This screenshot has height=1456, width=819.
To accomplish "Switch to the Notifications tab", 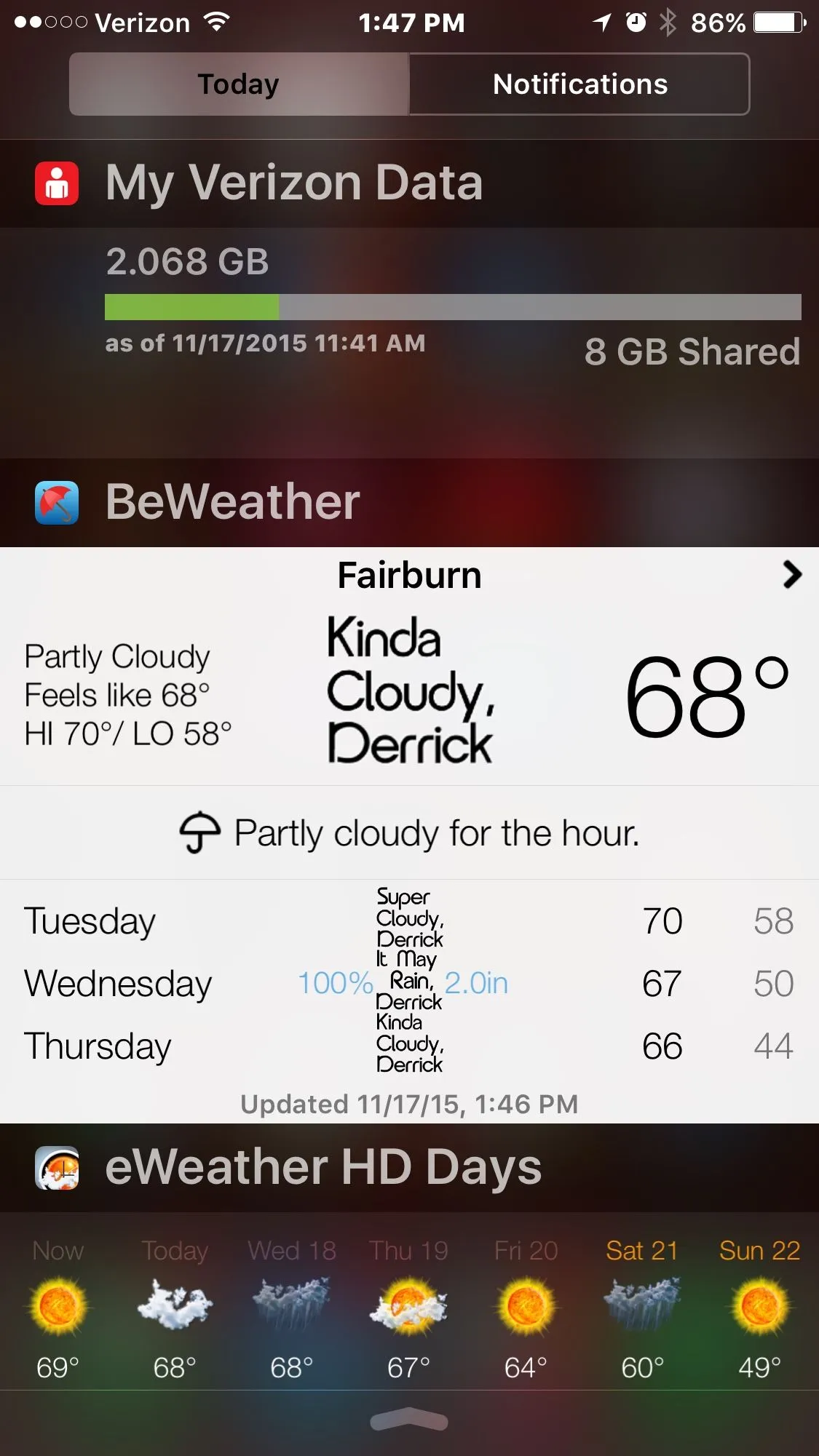I will point(579,84).
